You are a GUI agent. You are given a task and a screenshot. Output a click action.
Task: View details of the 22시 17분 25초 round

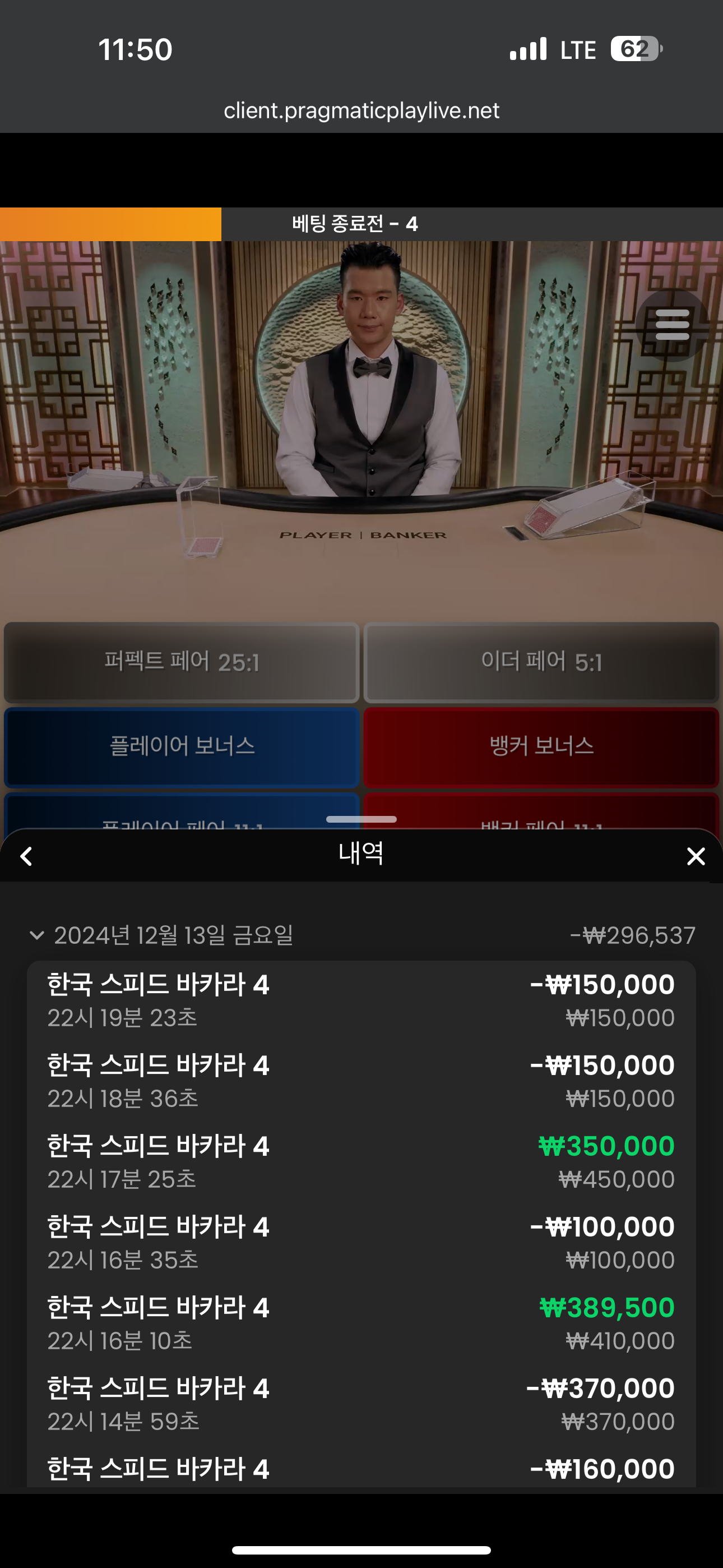(361, 1163)
